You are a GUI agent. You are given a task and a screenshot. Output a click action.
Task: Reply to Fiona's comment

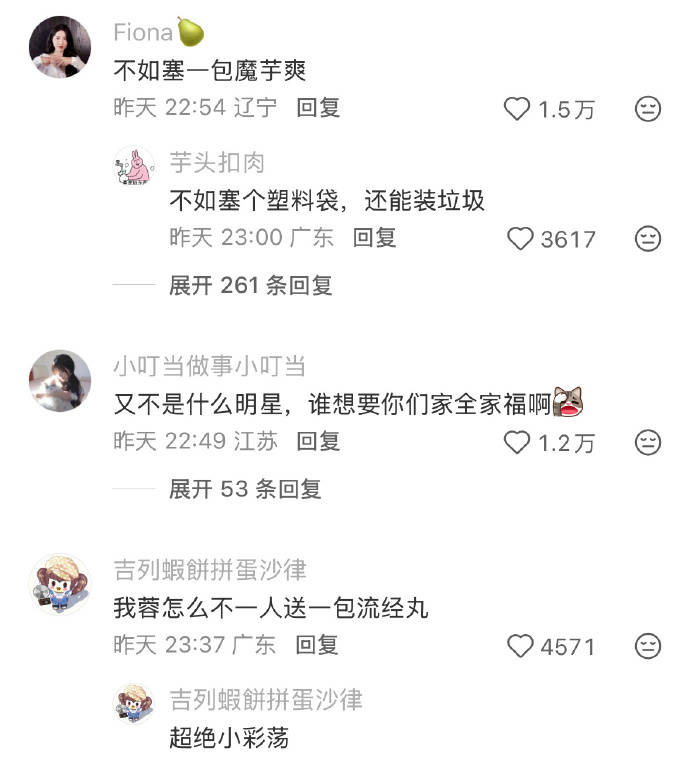click(318, 108)
